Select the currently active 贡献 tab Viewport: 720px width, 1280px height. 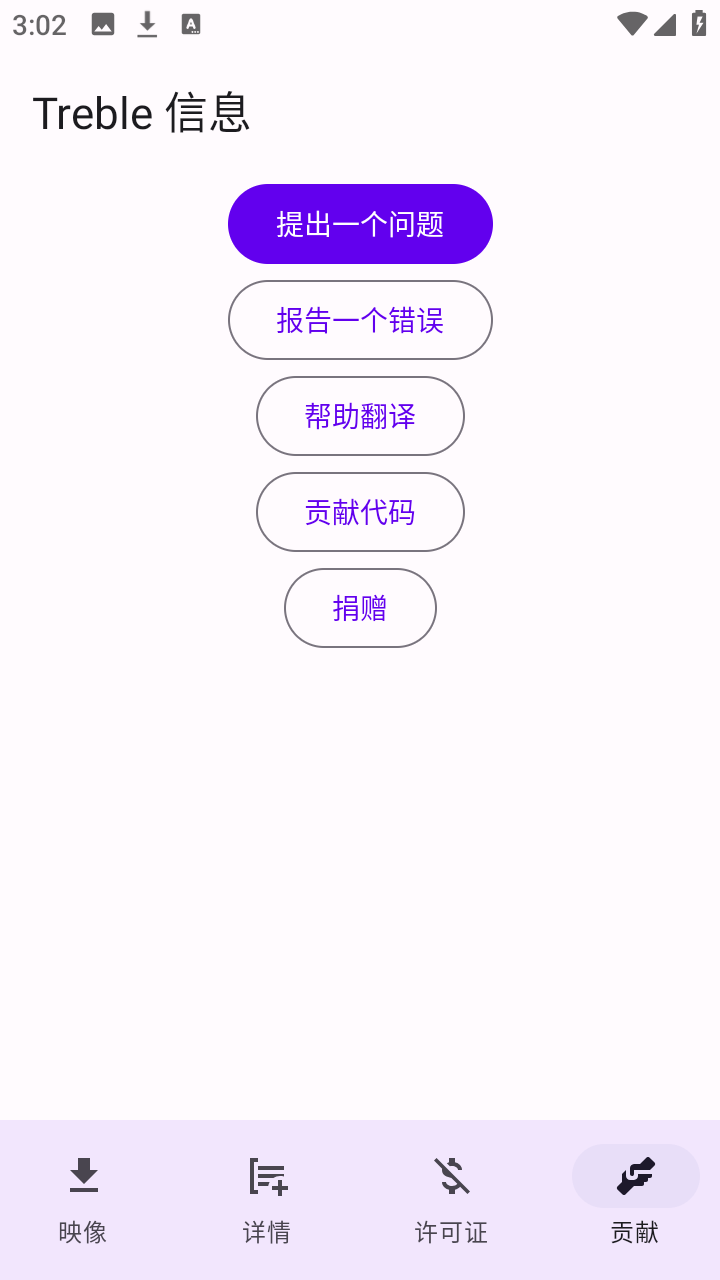click(635, 1200)
